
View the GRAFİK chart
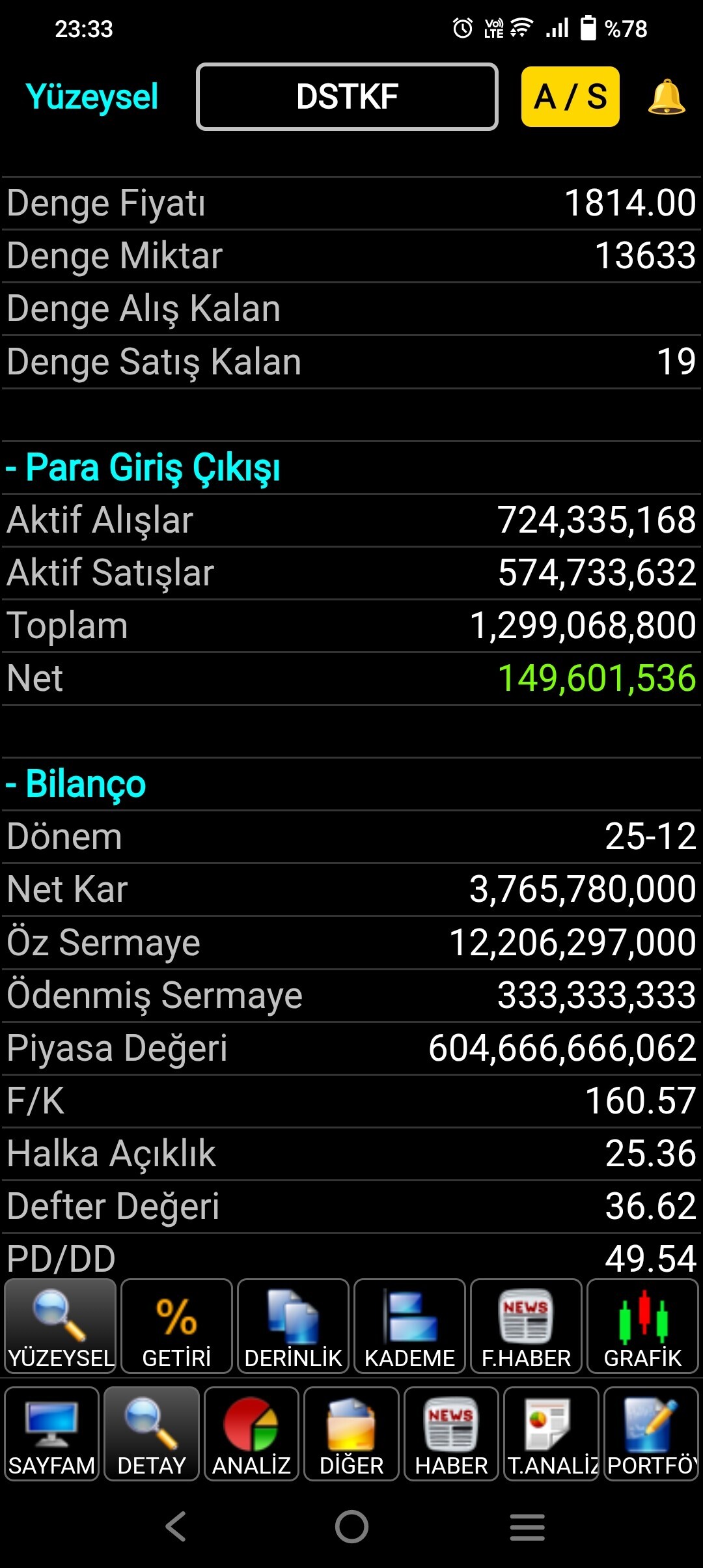[x=642, y=1326]
